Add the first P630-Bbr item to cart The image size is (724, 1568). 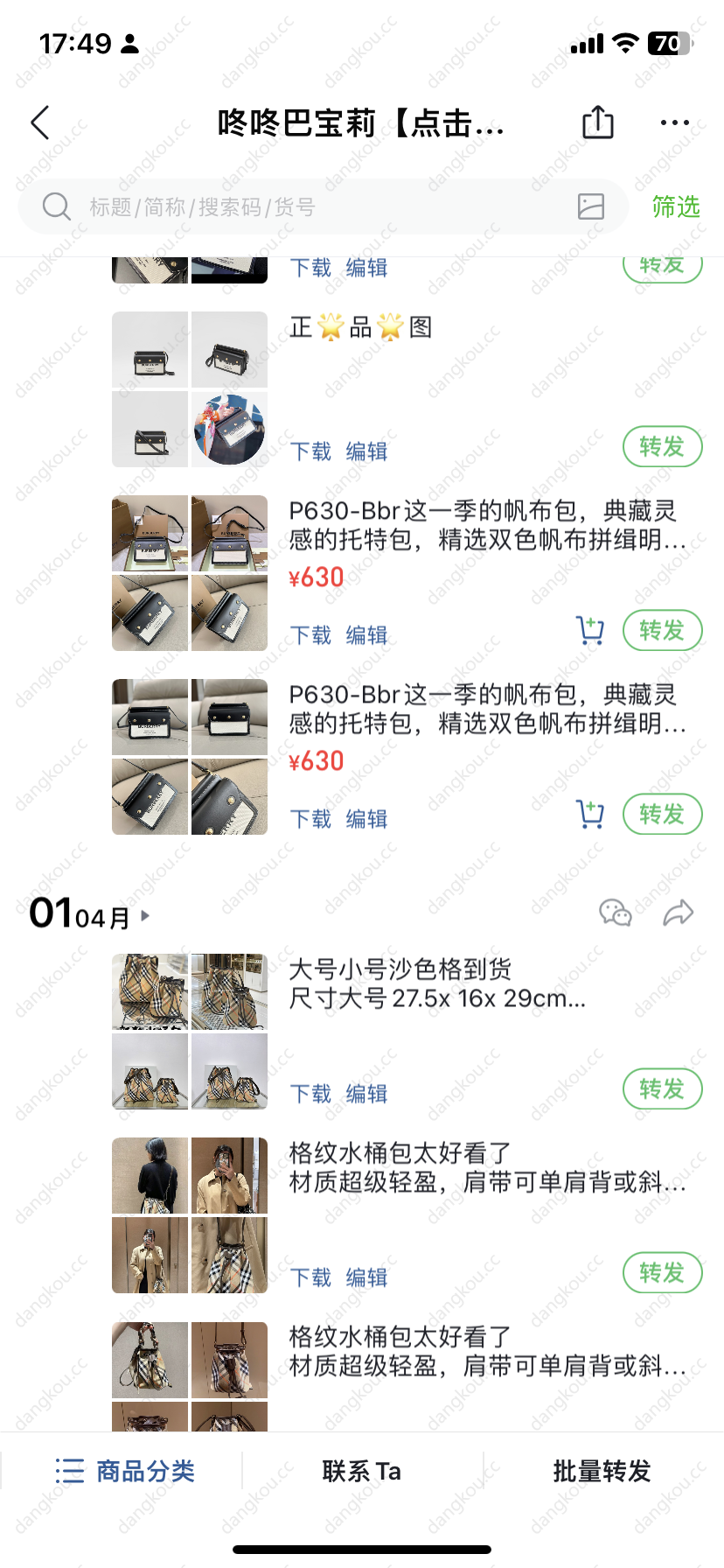pos(590,630)
